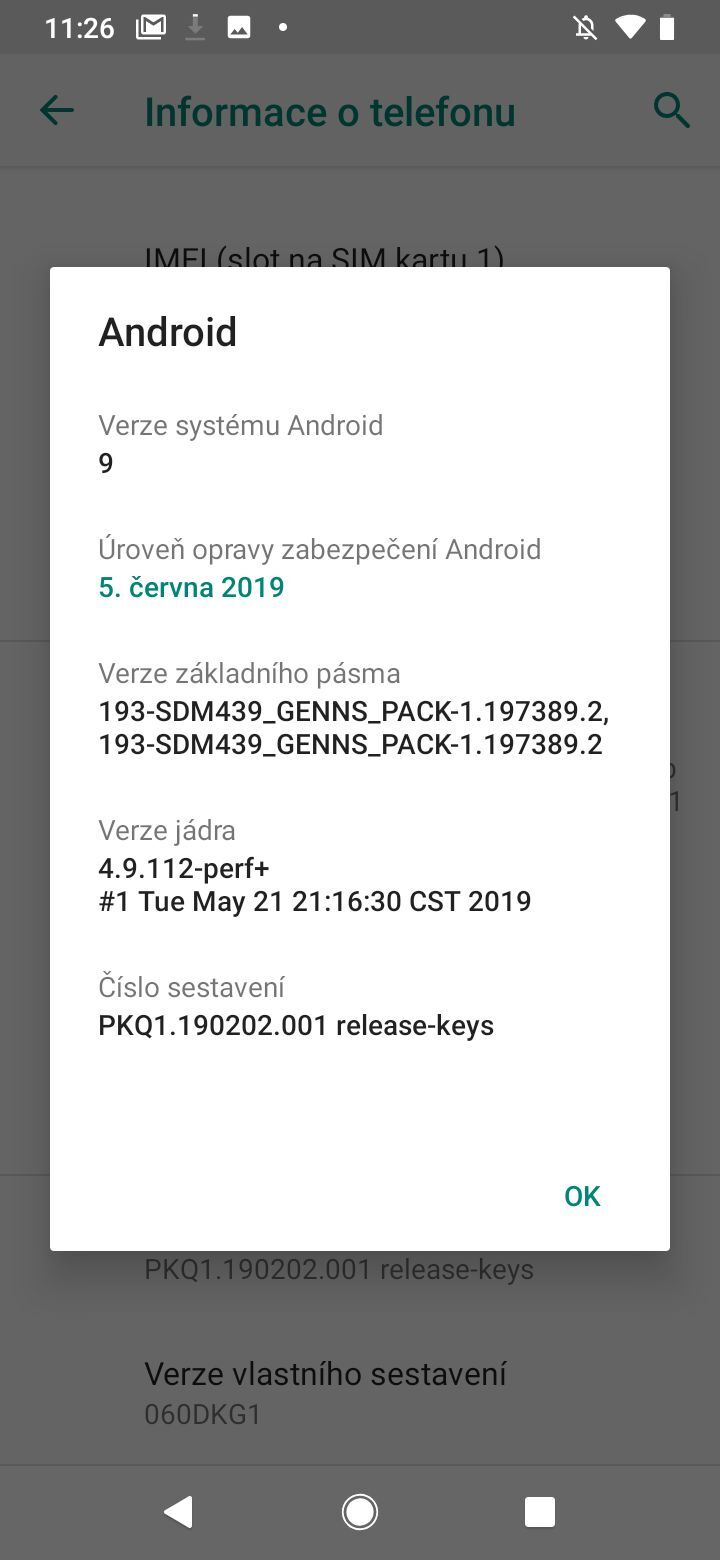Select the Verze systému Android entry
The image size is (720, 1560).
[x=240, y=443]
